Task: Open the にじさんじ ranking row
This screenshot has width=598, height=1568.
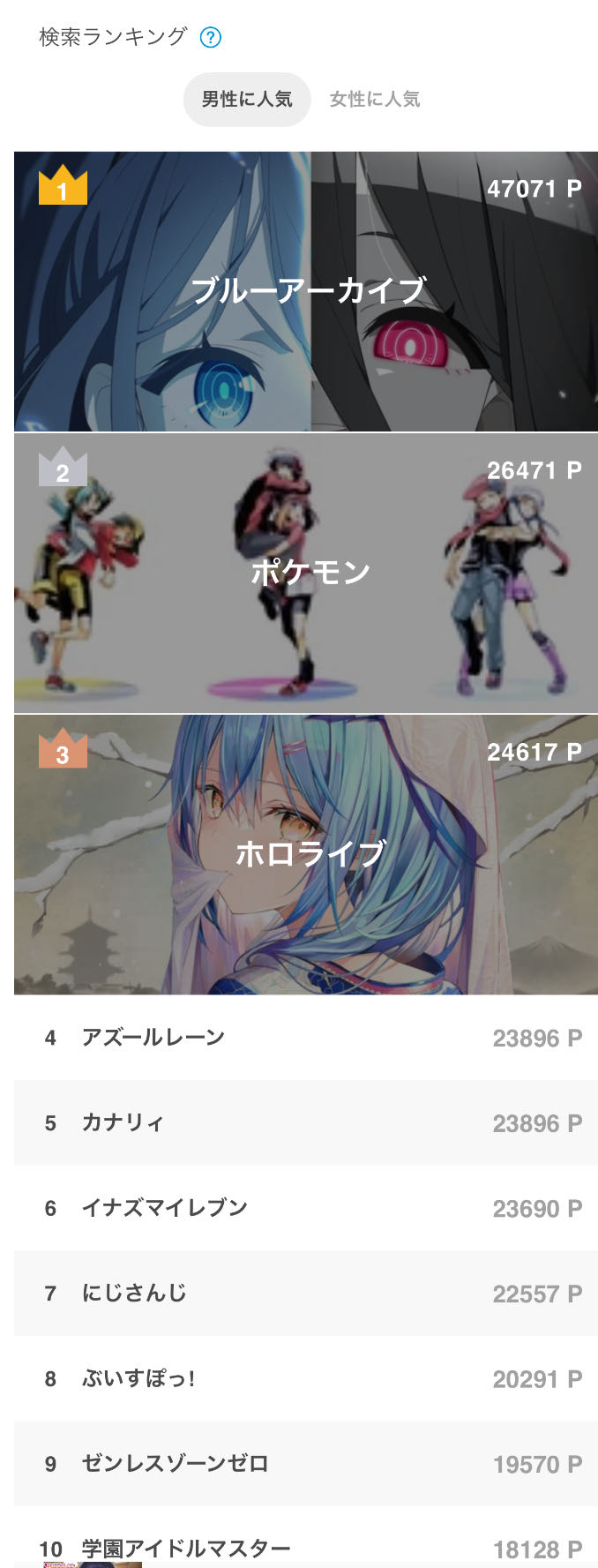Action: pyautogui.click(x=306, y=1293)
